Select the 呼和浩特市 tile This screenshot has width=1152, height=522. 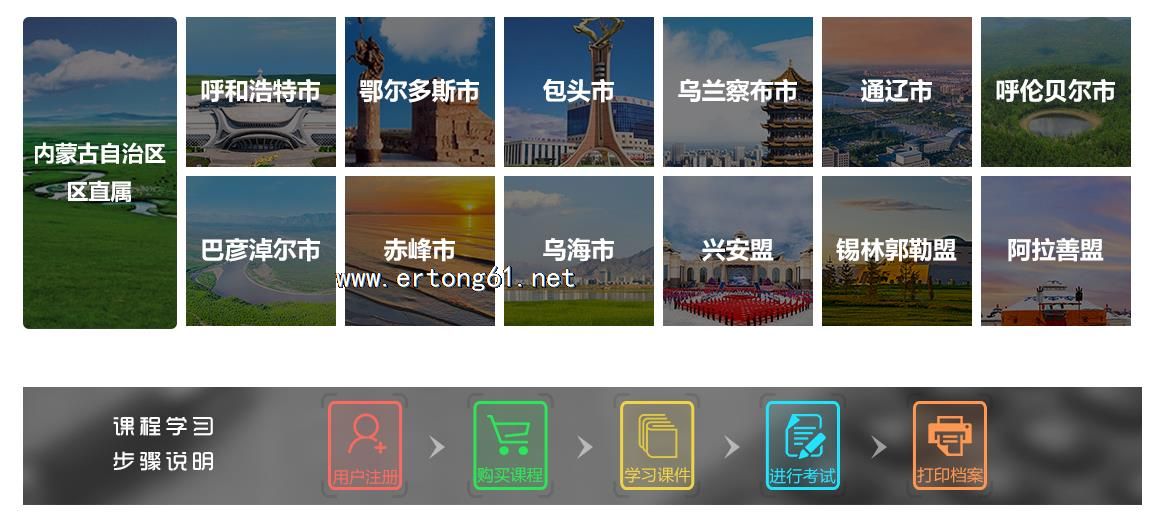(260, 92)
